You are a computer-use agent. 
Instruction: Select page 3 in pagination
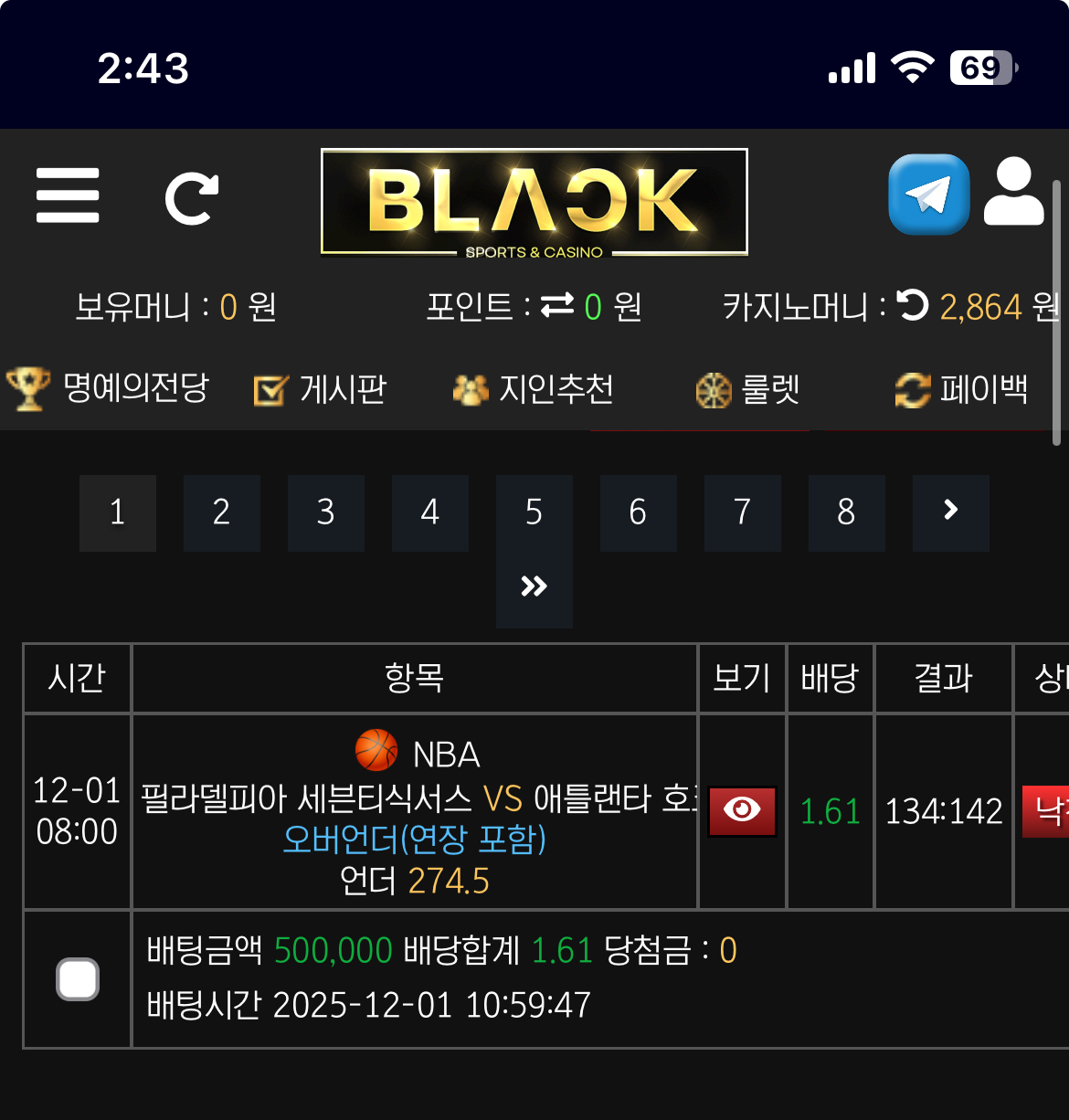pos(325,512)
